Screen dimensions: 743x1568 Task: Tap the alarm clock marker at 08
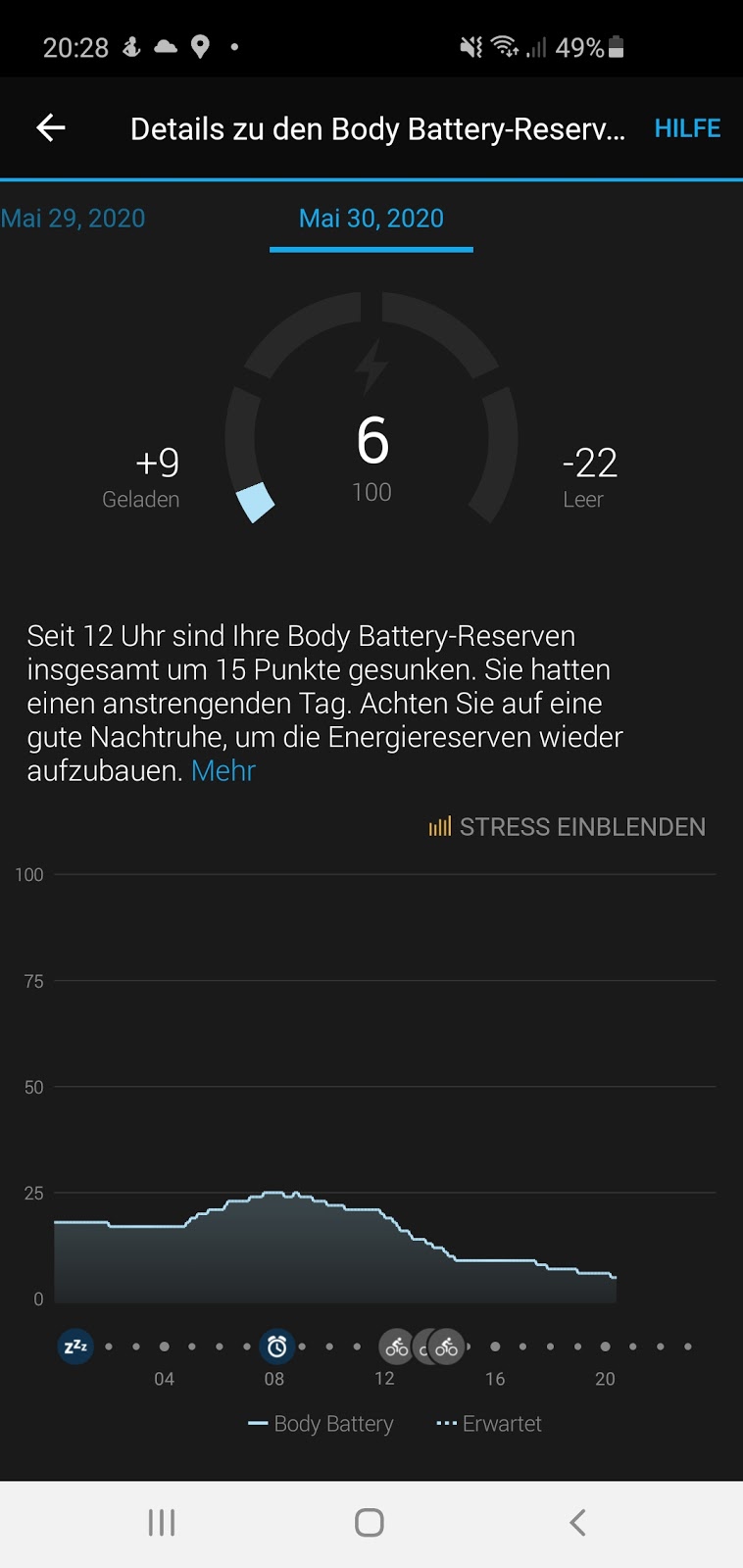(x=276, y=1347)
